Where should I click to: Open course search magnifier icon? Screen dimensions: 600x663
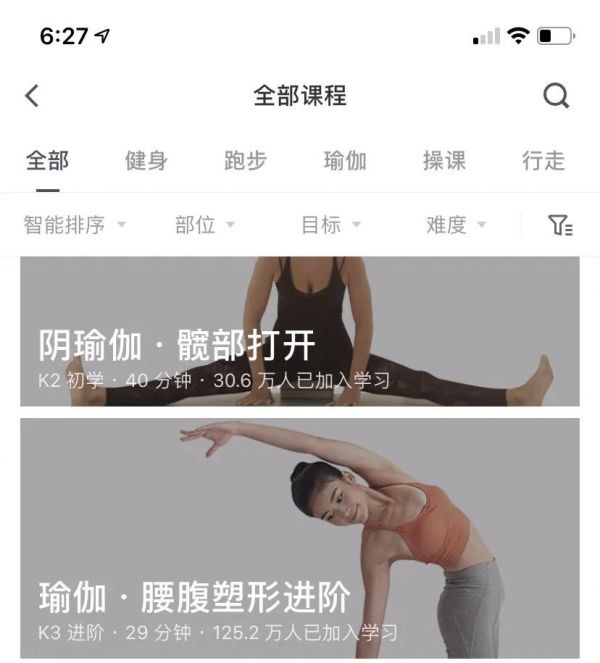pyautogui.click(x=556, y=96)
